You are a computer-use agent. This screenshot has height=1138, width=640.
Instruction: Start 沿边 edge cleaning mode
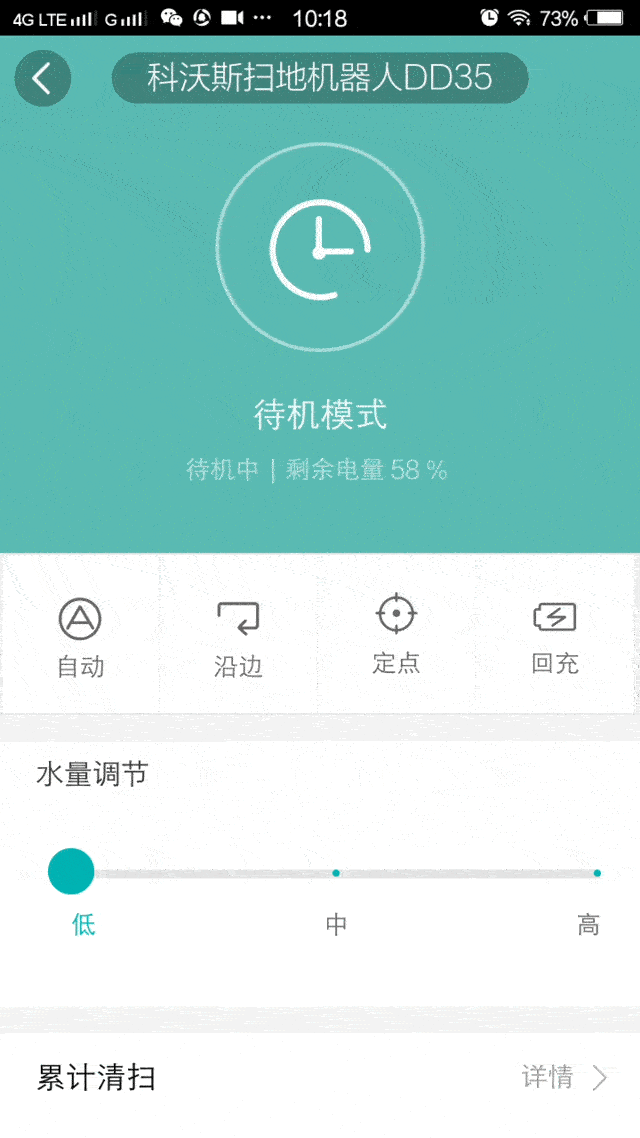point(238,636)
